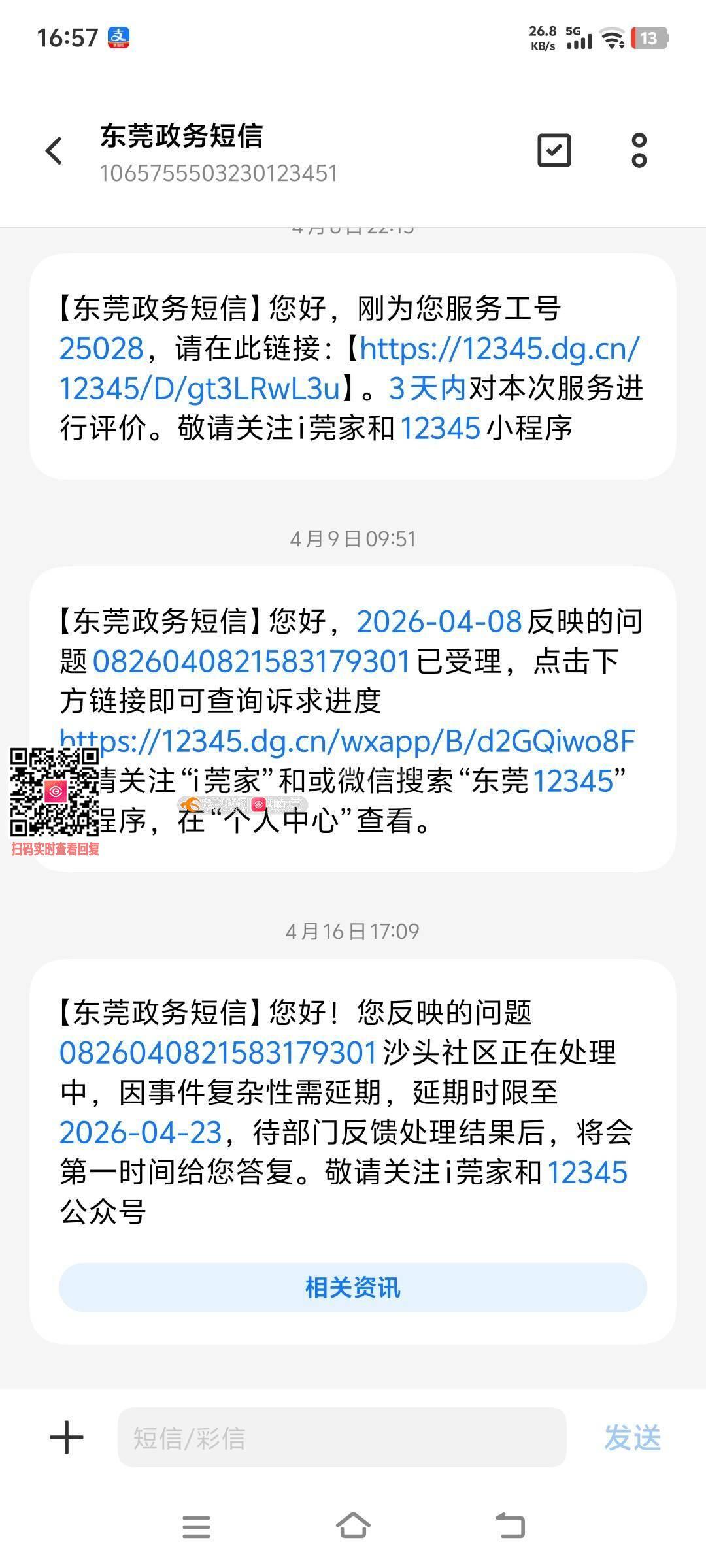Tap the 3天内 highlighted text
This screenshot has width=706, height=1568.
[427, 389]
